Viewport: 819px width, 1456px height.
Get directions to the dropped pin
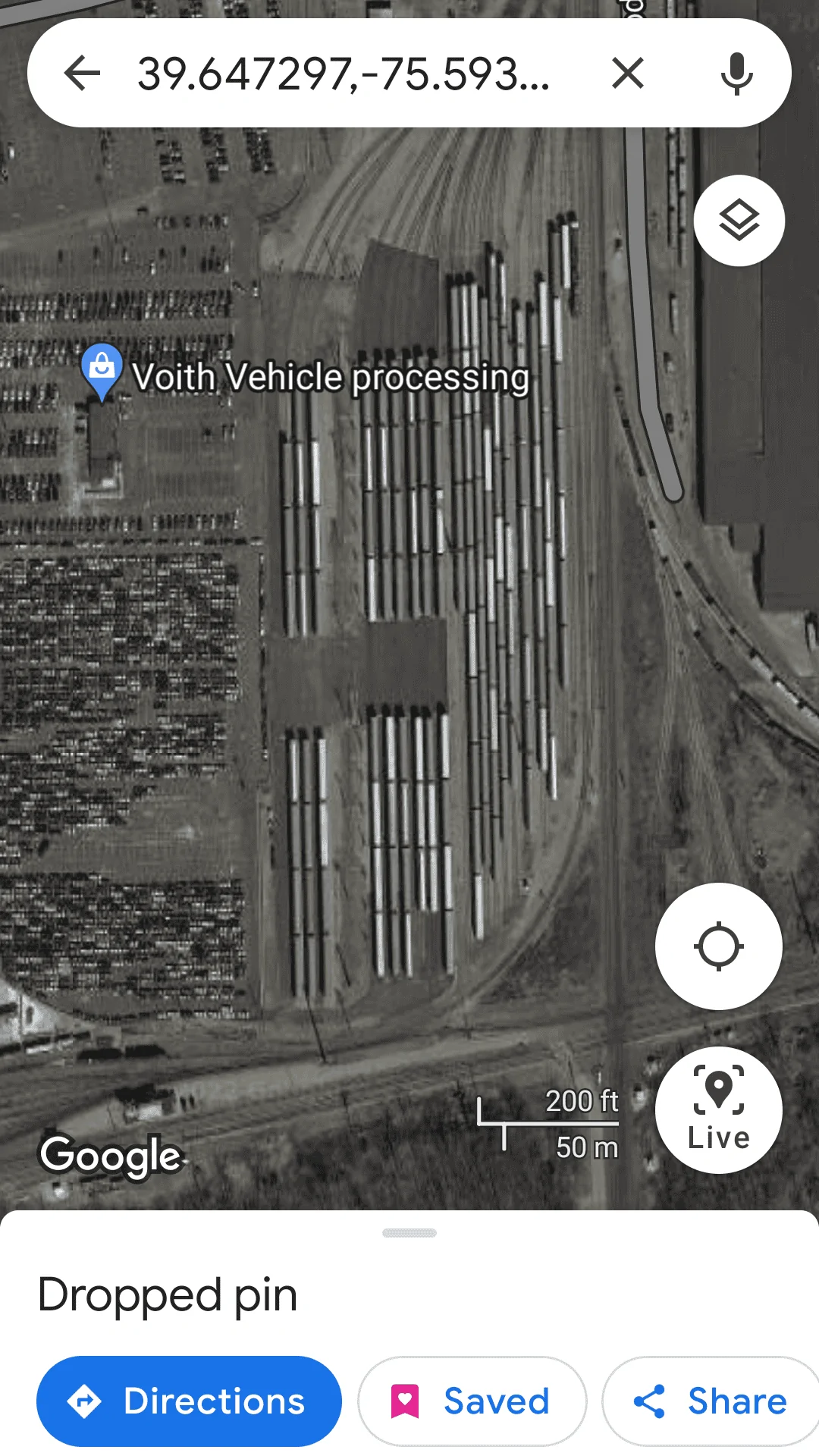[189, 1401]
